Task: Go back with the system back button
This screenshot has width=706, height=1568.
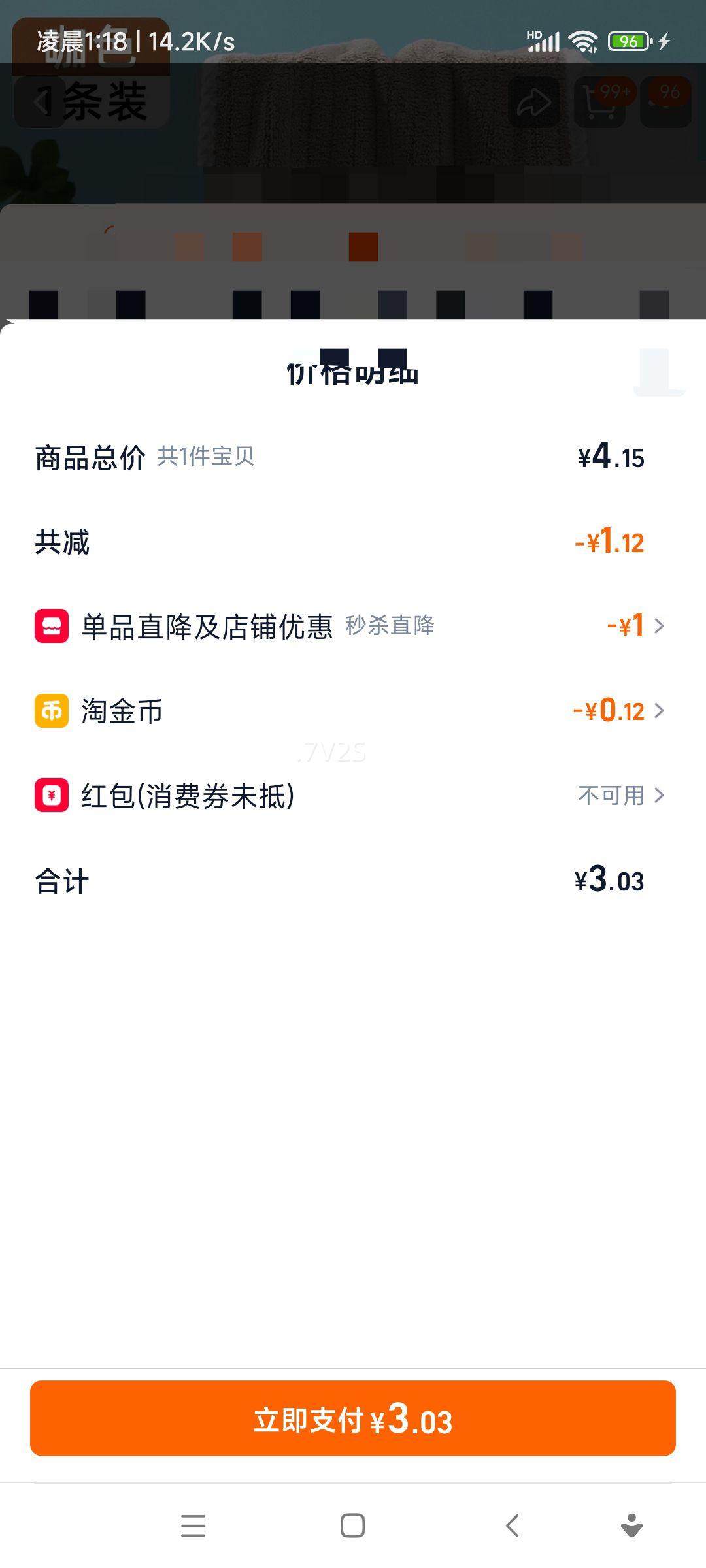Action: click(513, 1526)
